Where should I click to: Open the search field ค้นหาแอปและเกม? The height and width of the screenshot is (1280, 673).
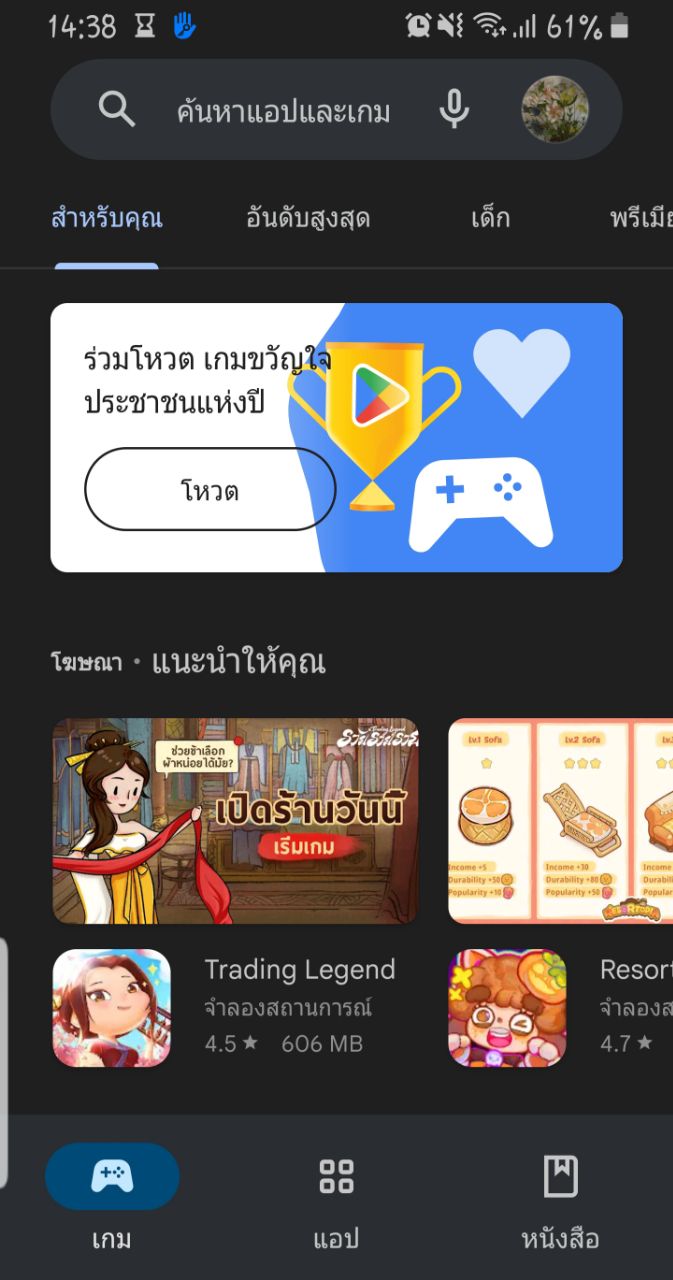click(x=283, y=110)
